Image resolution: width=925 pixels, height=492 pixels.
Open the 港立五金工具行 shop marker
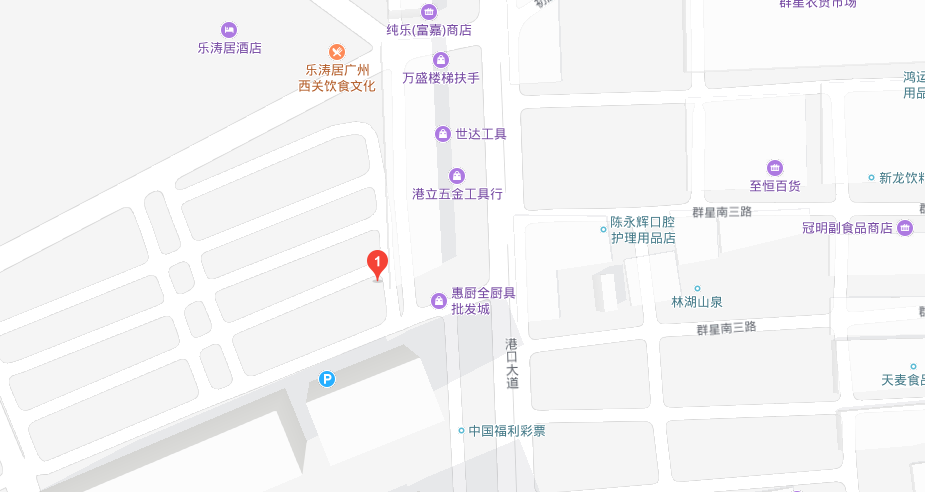tap(457, 176)
